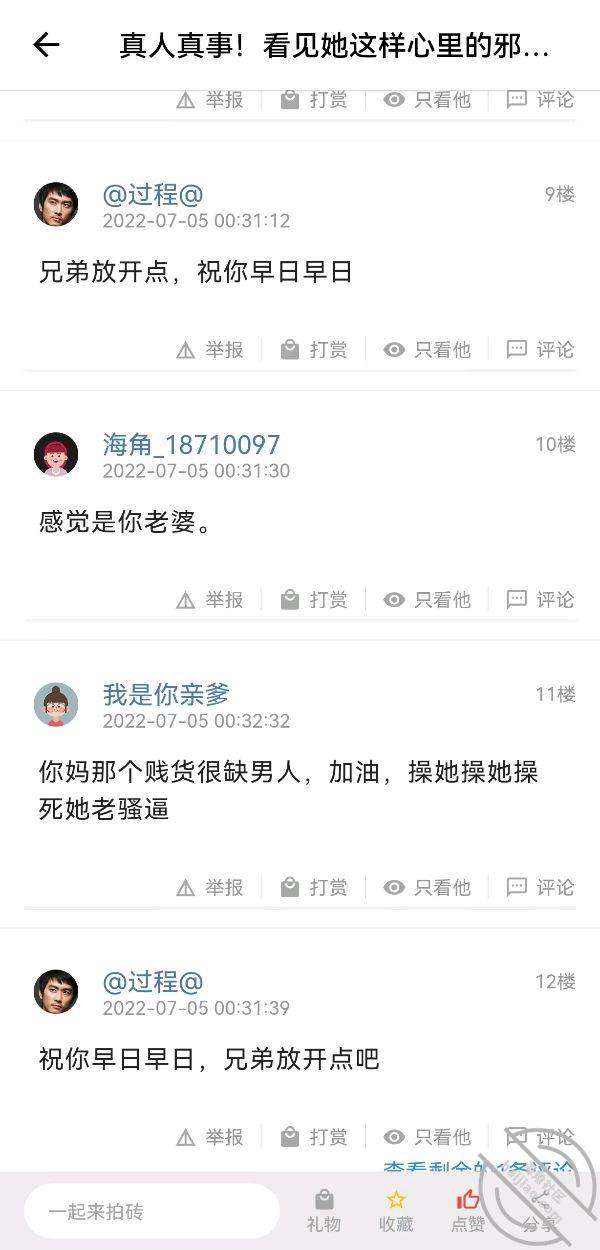Viewport: 600px width, 1250px height.
Task: Tap 只看他 under the 10楼 comment
Action: (427, 599)
